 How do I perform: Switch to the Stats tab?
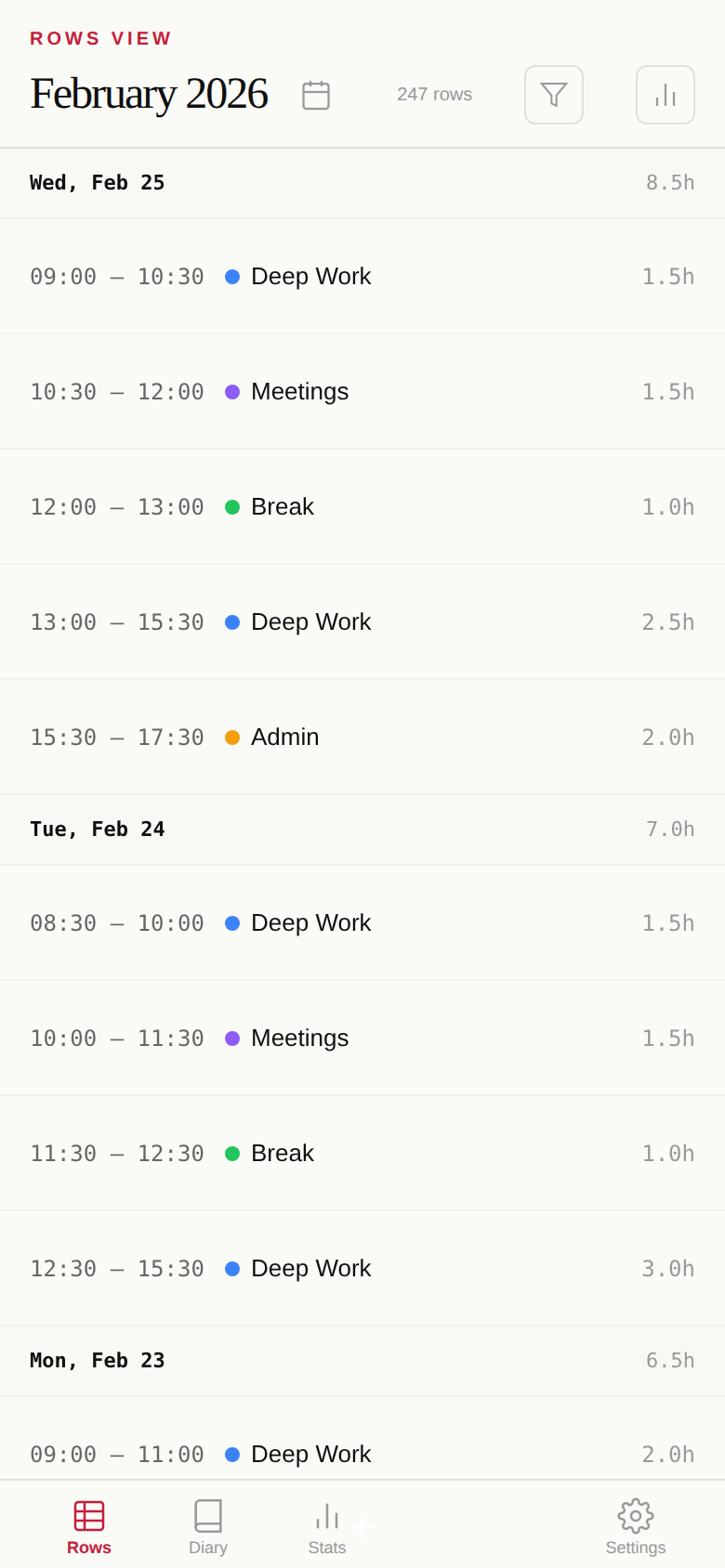coord(327,1526)
